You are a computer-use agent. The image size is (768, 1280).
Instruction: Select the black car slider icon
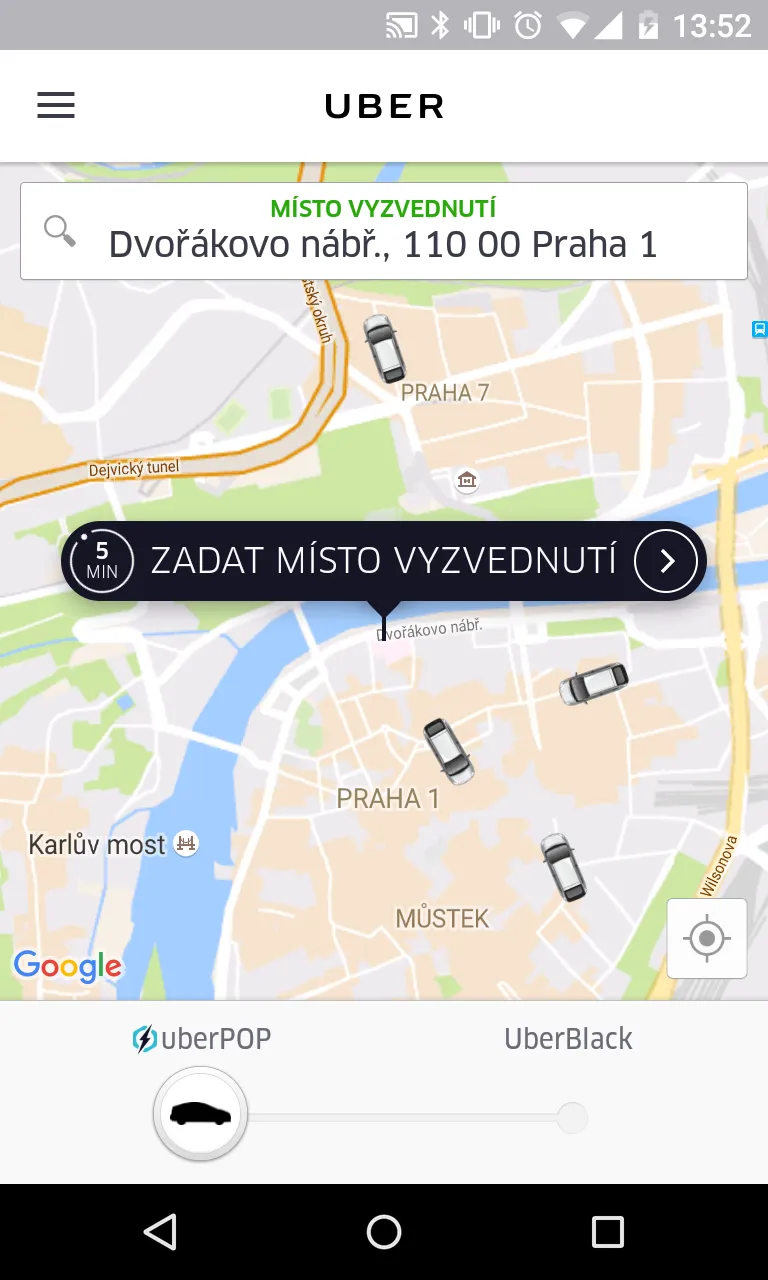(200, 1113)
